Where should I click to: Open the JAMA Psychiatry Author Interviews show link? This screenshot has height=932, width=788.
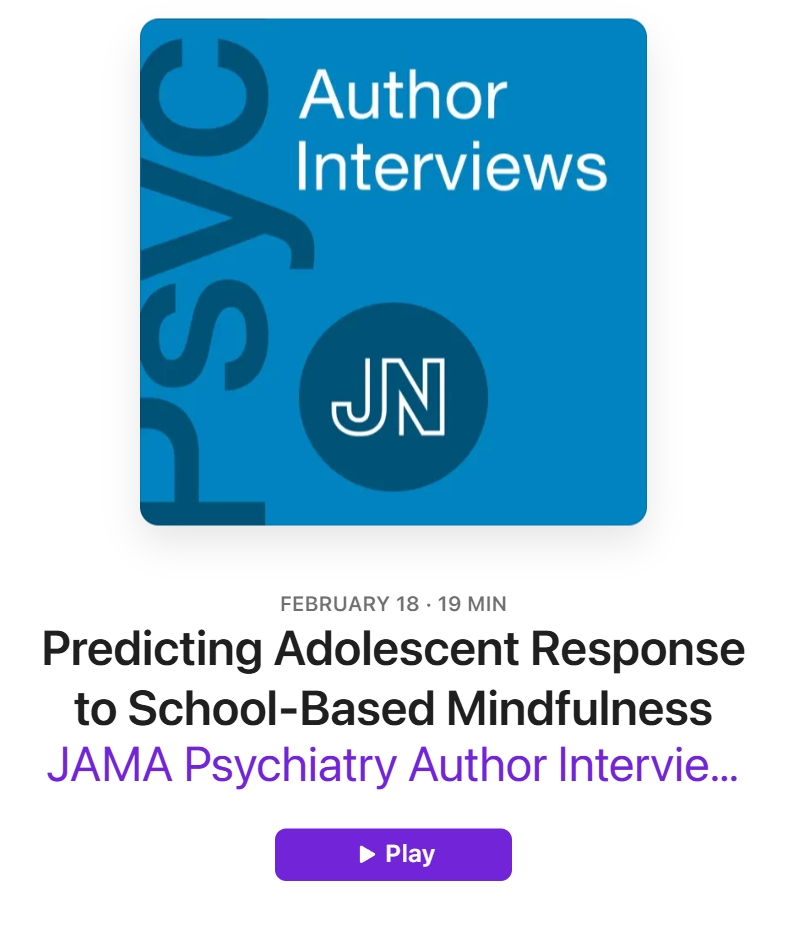(x=393, y=765)
